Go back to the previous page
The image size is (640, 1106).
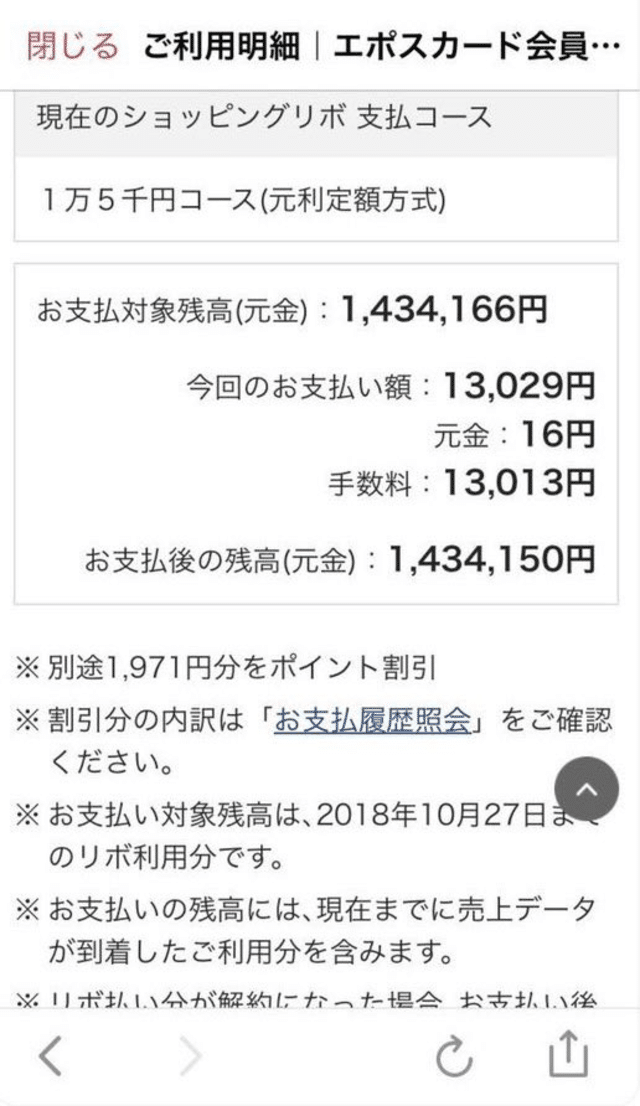click(50, 1057)
